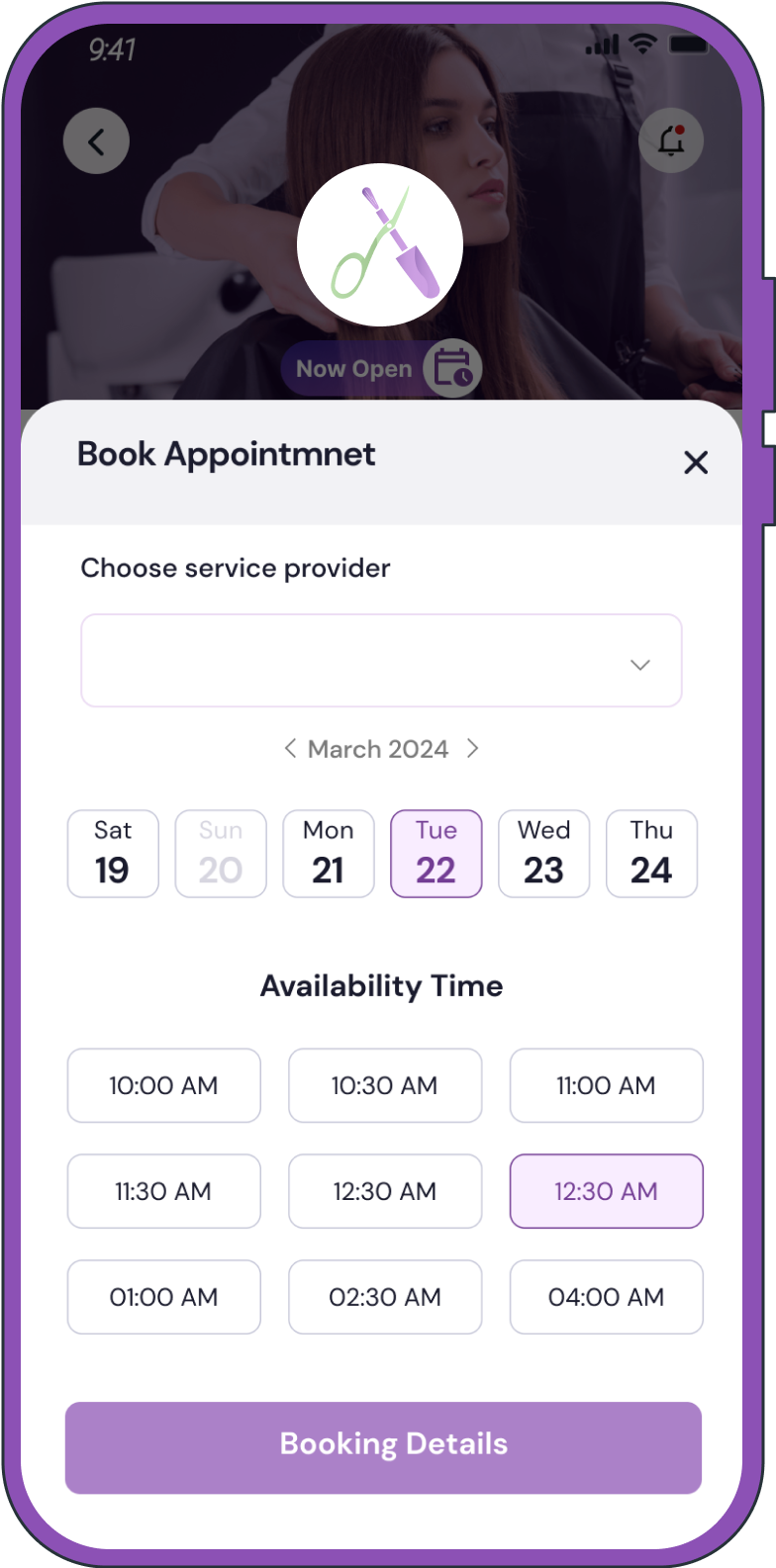Choose Tue 22 as the date
The image size is (776, 1568).
click(436, 853)
